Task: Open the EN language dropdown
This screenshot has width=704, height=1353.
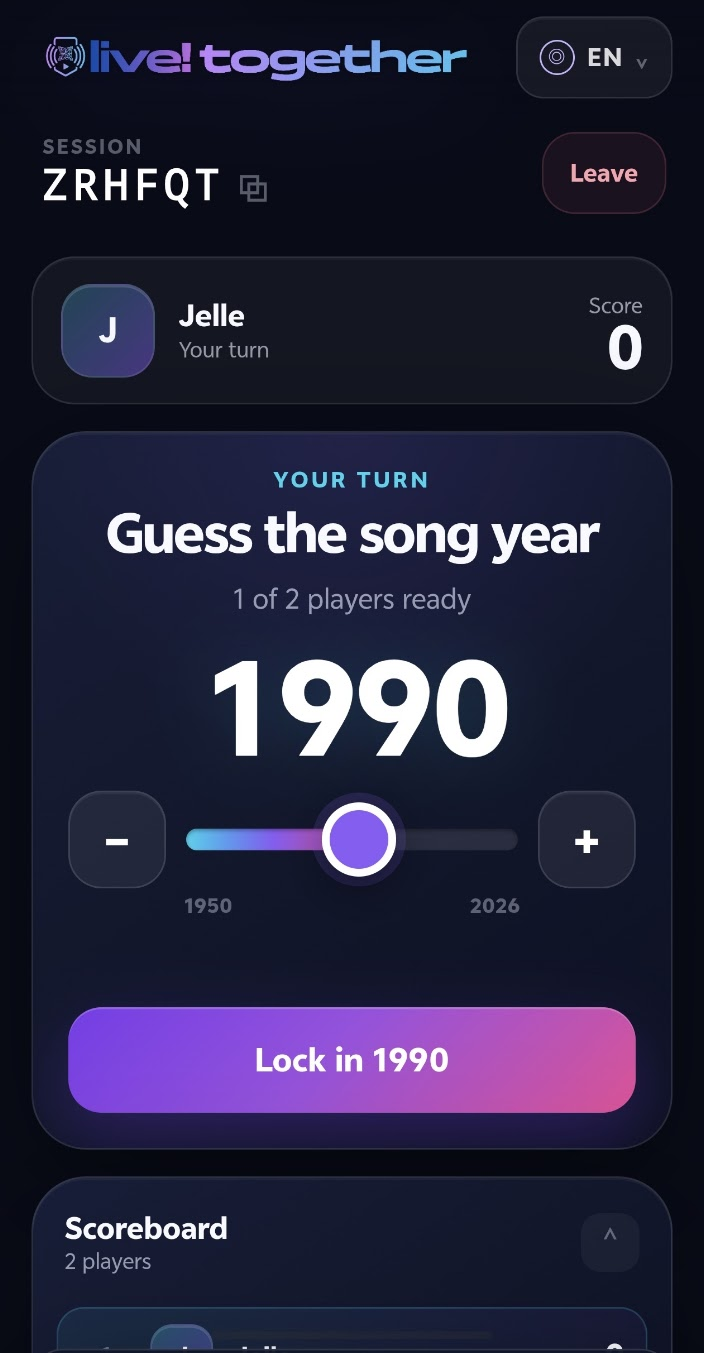Action: pos(594,58)
